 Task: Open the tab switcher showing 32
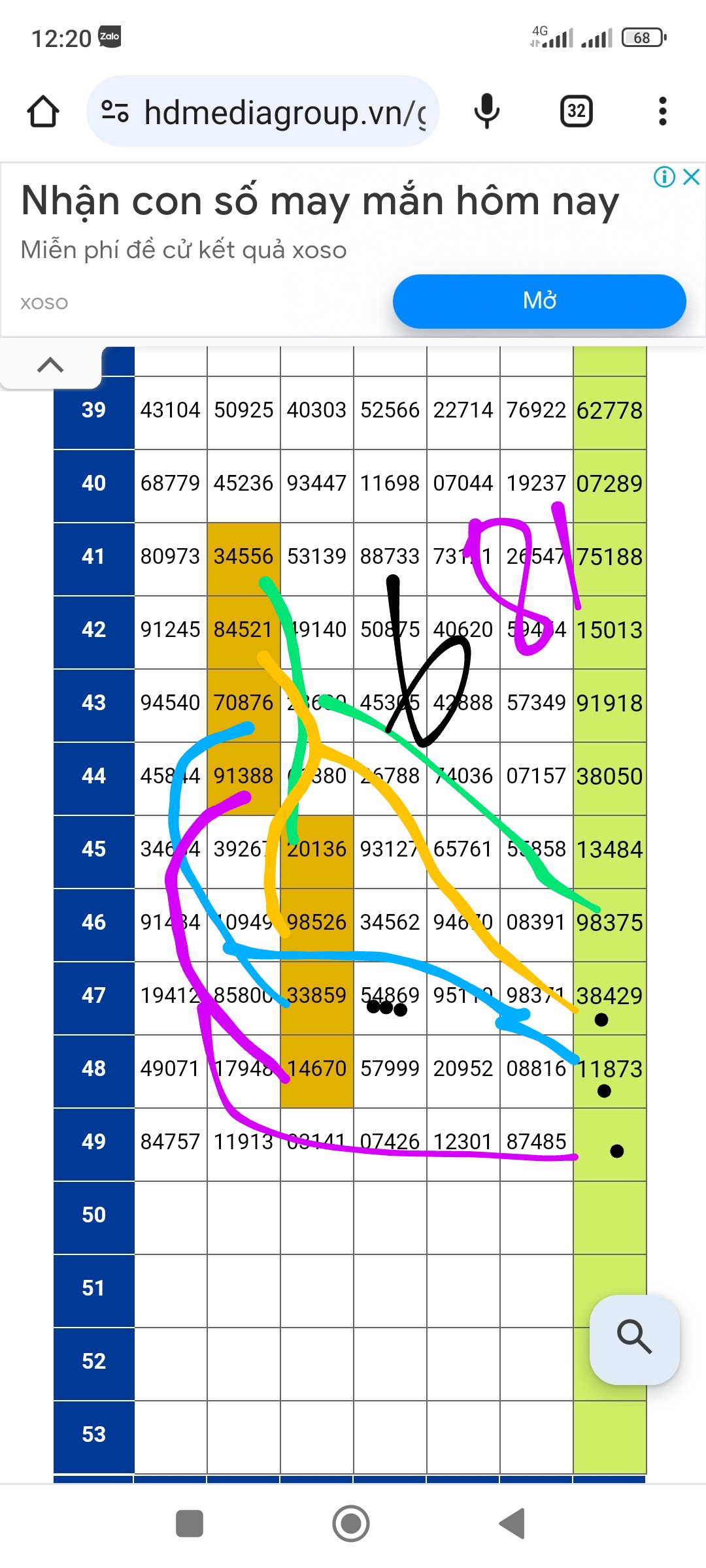point(576,112)
